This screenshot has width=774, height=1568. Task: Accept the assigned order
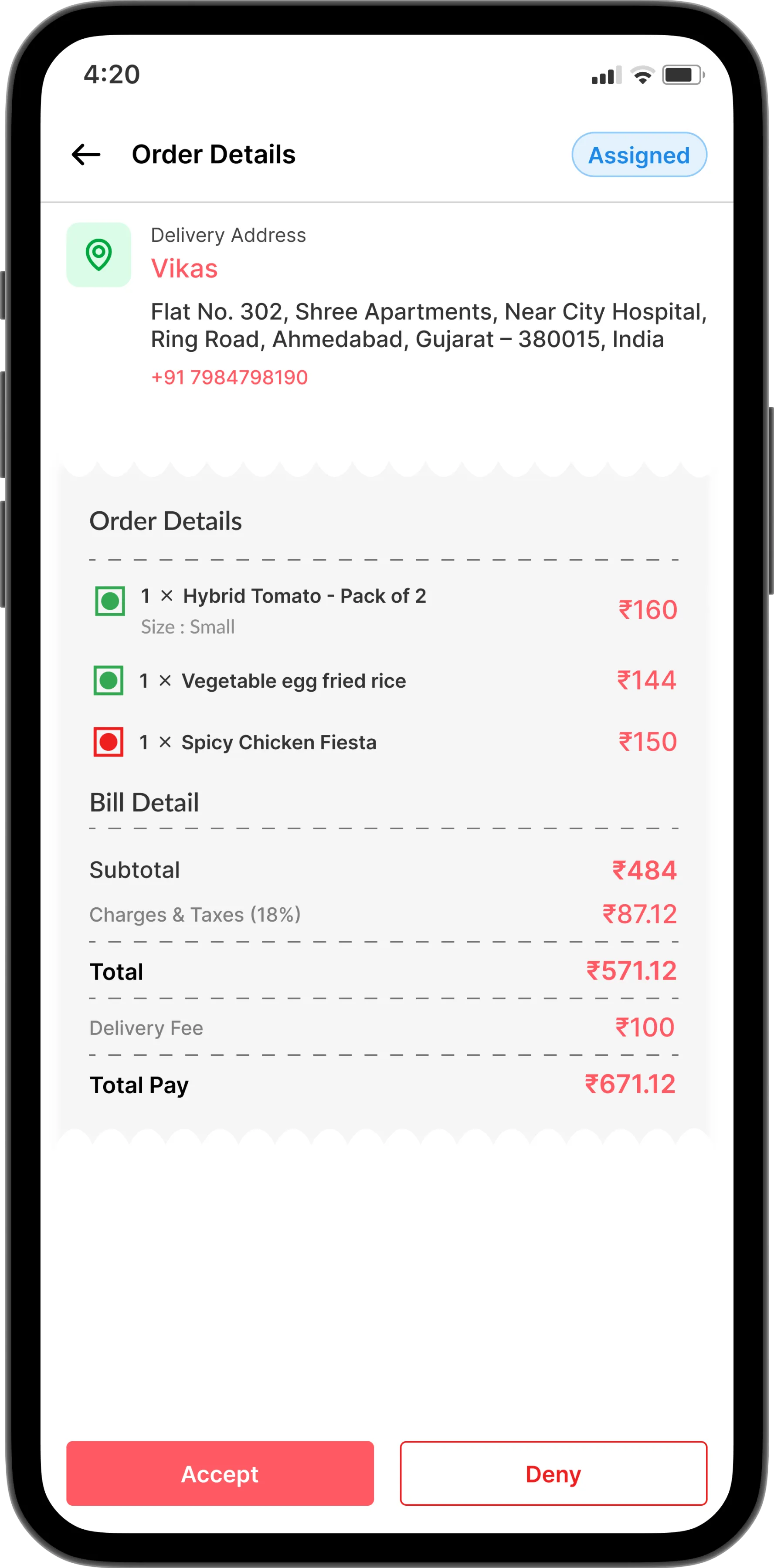tap(220, 1473)
